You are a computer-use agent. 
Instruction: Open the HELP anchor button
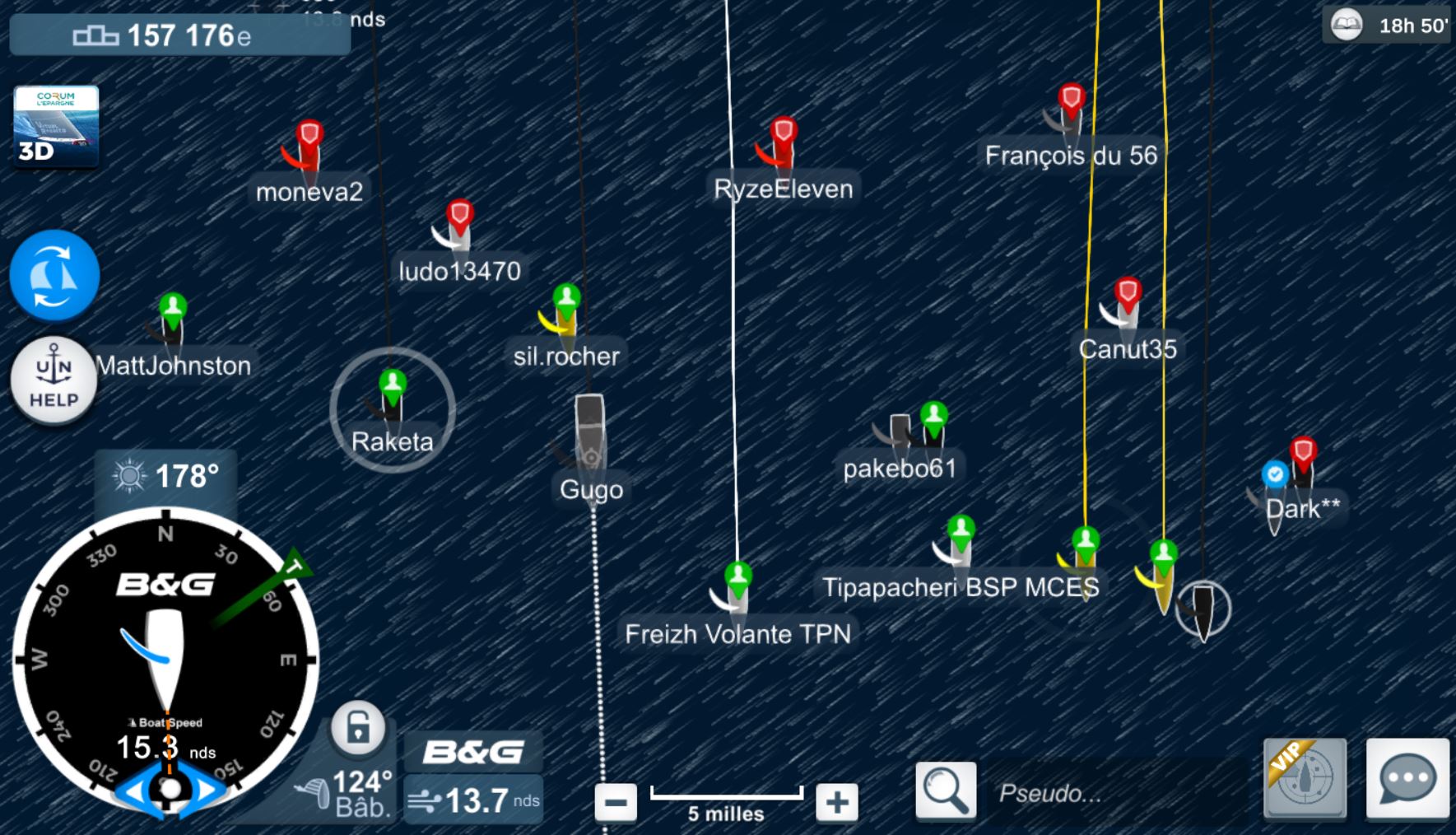click(x=54, y=380)
